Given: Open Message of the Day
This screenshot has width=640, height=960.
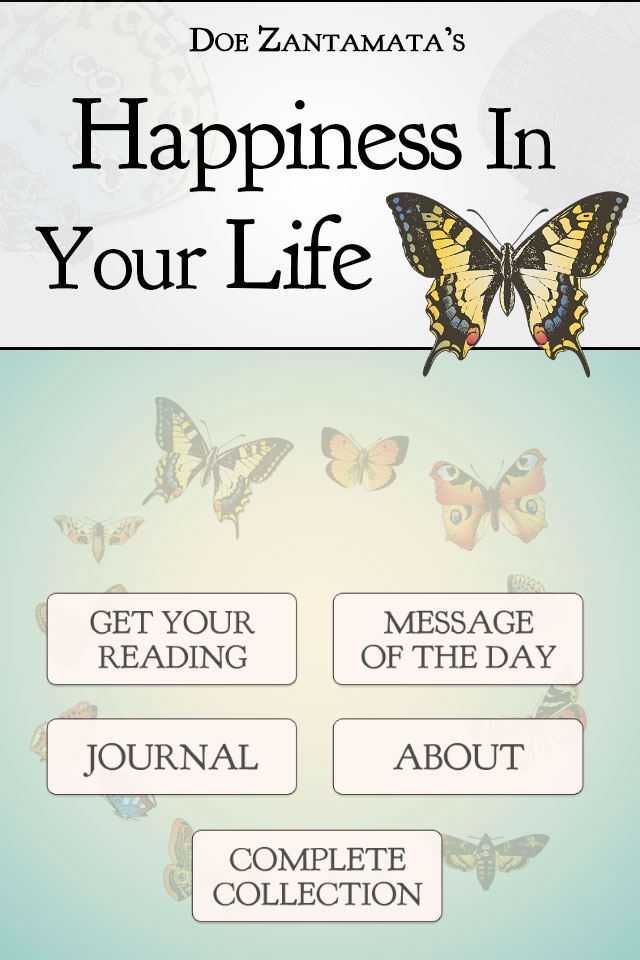Looking at the screenshot, I should pos(457,639).
